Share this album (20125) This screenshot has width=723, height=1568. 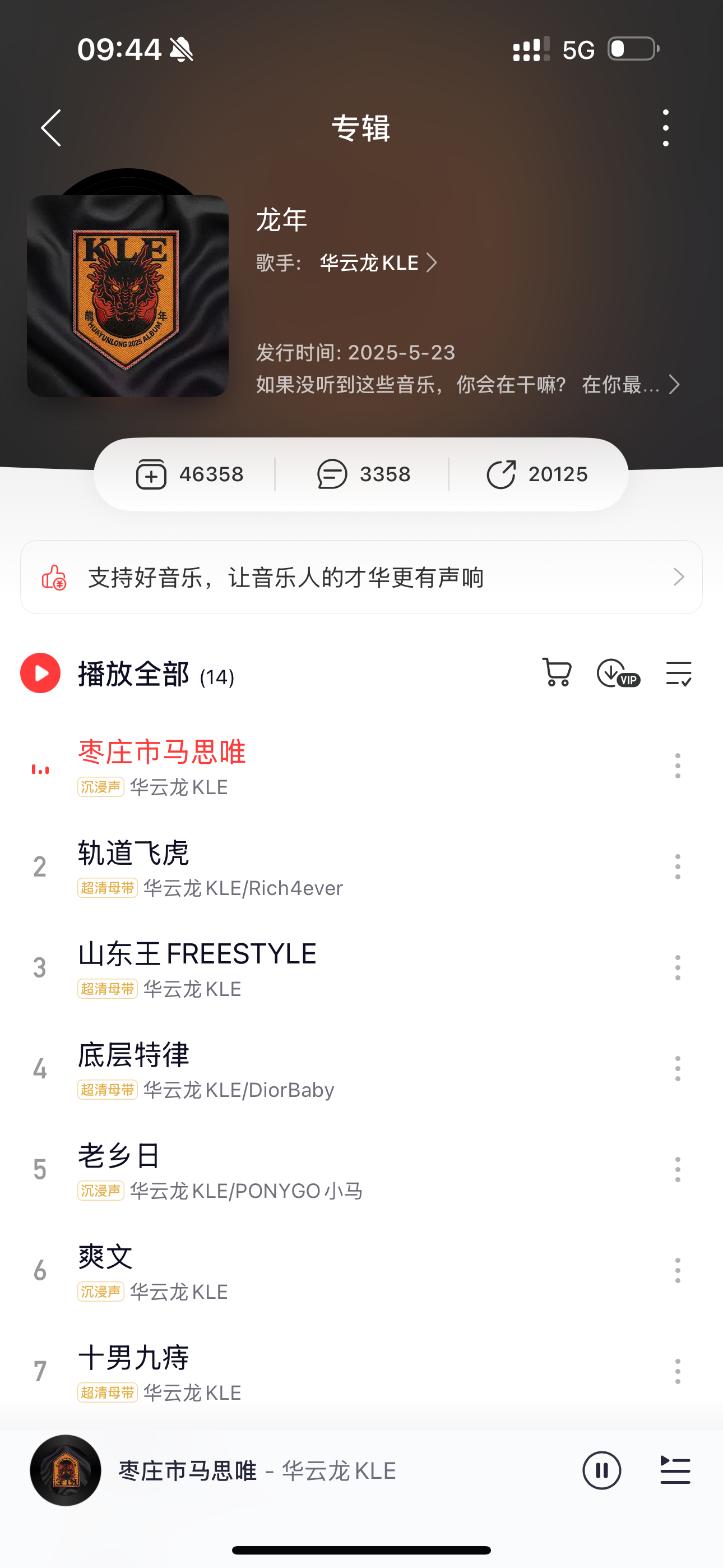click(537, 474)
